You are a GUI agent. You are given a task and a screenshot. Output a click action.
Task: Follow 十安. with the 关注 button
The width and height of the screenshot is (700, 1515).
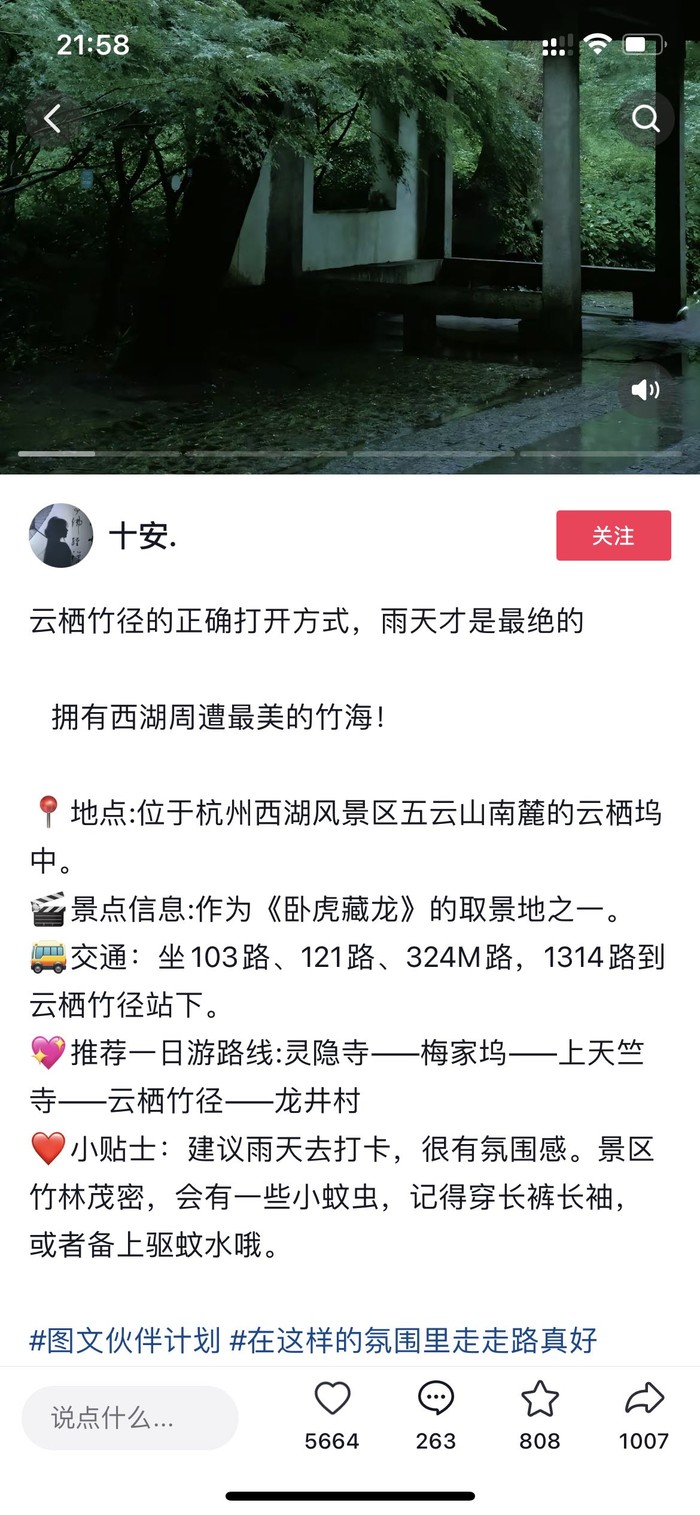pyautogui.click(x=613, y=536)
